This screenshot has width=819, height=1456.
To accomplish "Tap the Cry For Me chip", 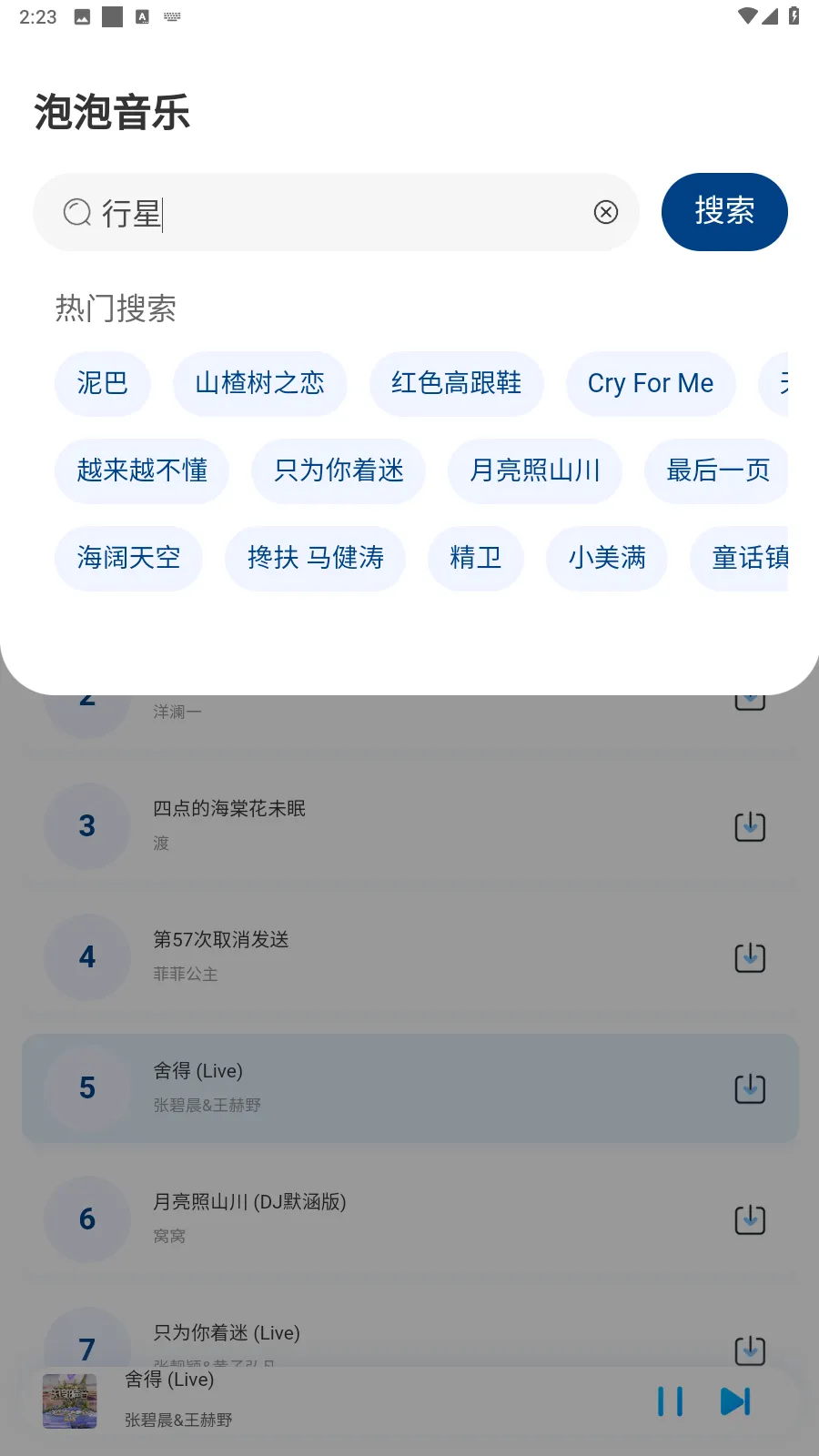I will (x=650, y=383).
